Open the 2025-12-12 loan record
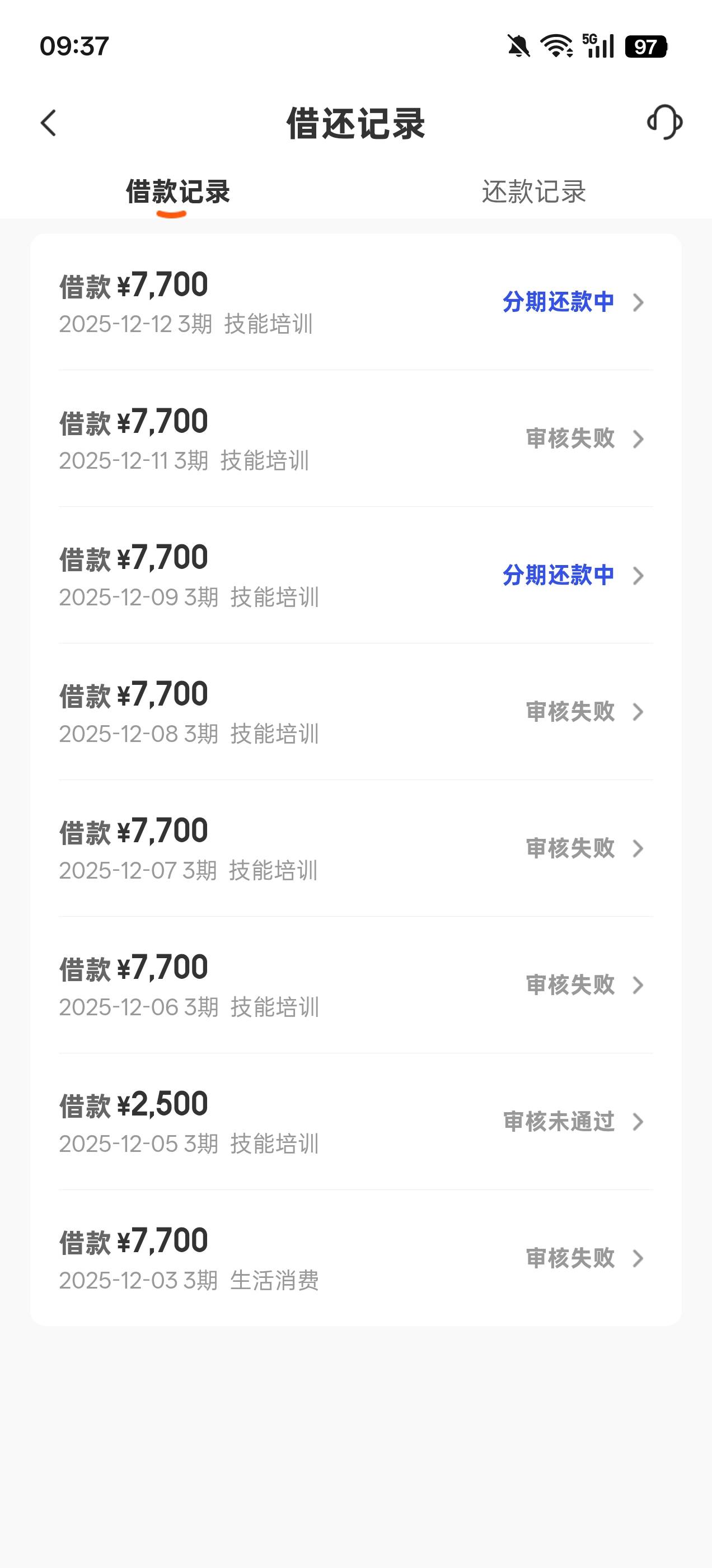The height and width of the screenshot is (1568, 712). [x=355, y=302]
